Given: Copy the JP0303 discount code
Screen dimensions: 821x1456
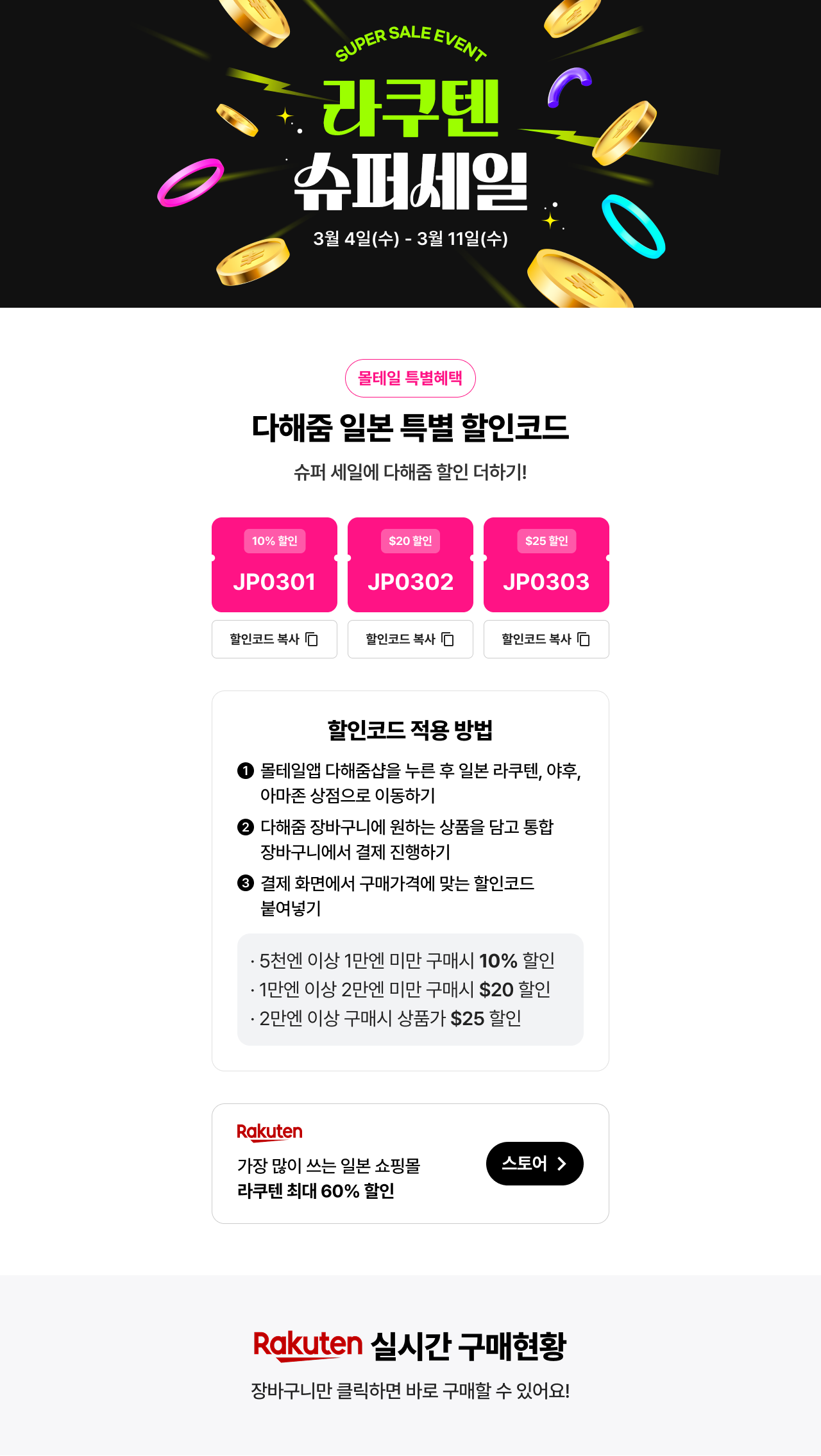Looking at the screenshot, I should (x=546, y=639).
